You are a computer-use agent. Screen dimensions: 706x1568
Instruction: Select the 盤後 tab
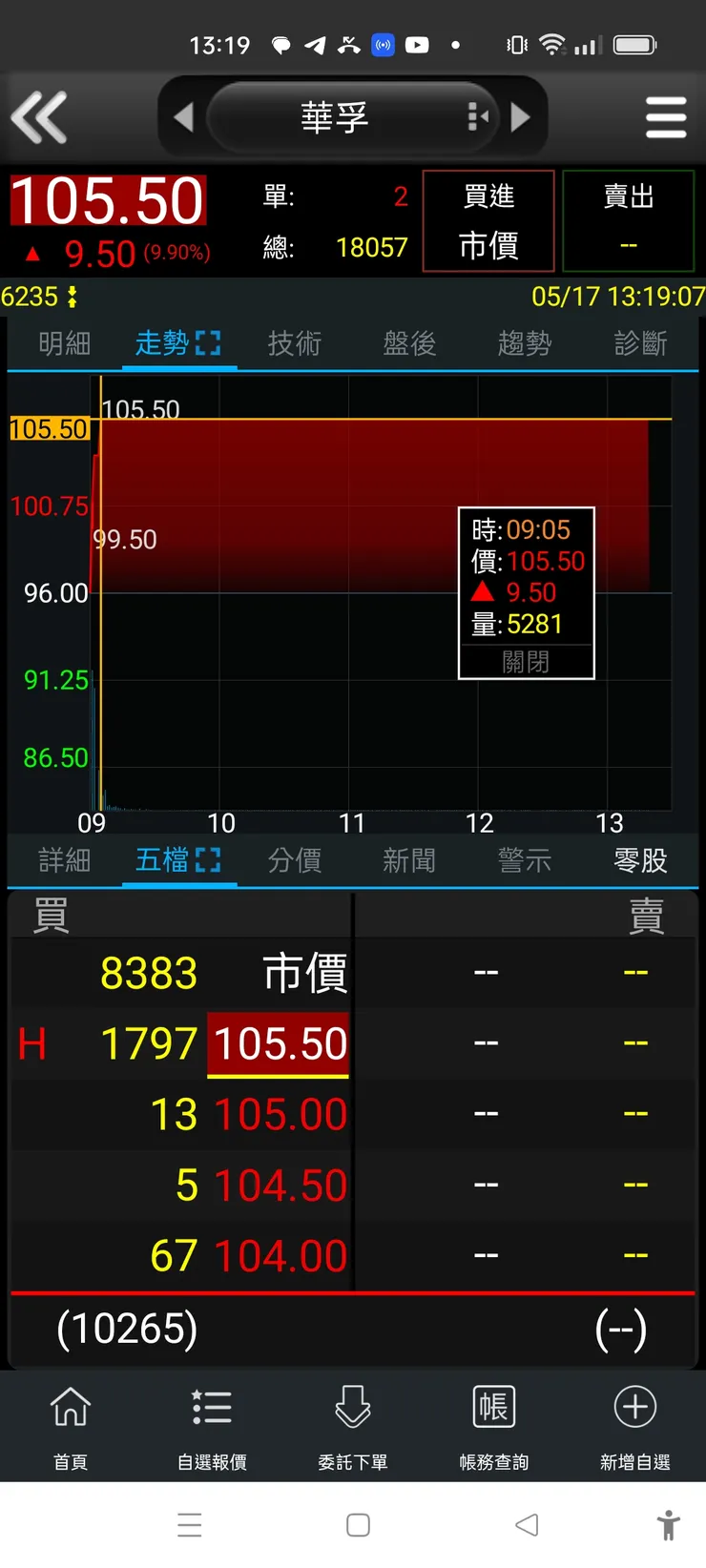(409, 343)
